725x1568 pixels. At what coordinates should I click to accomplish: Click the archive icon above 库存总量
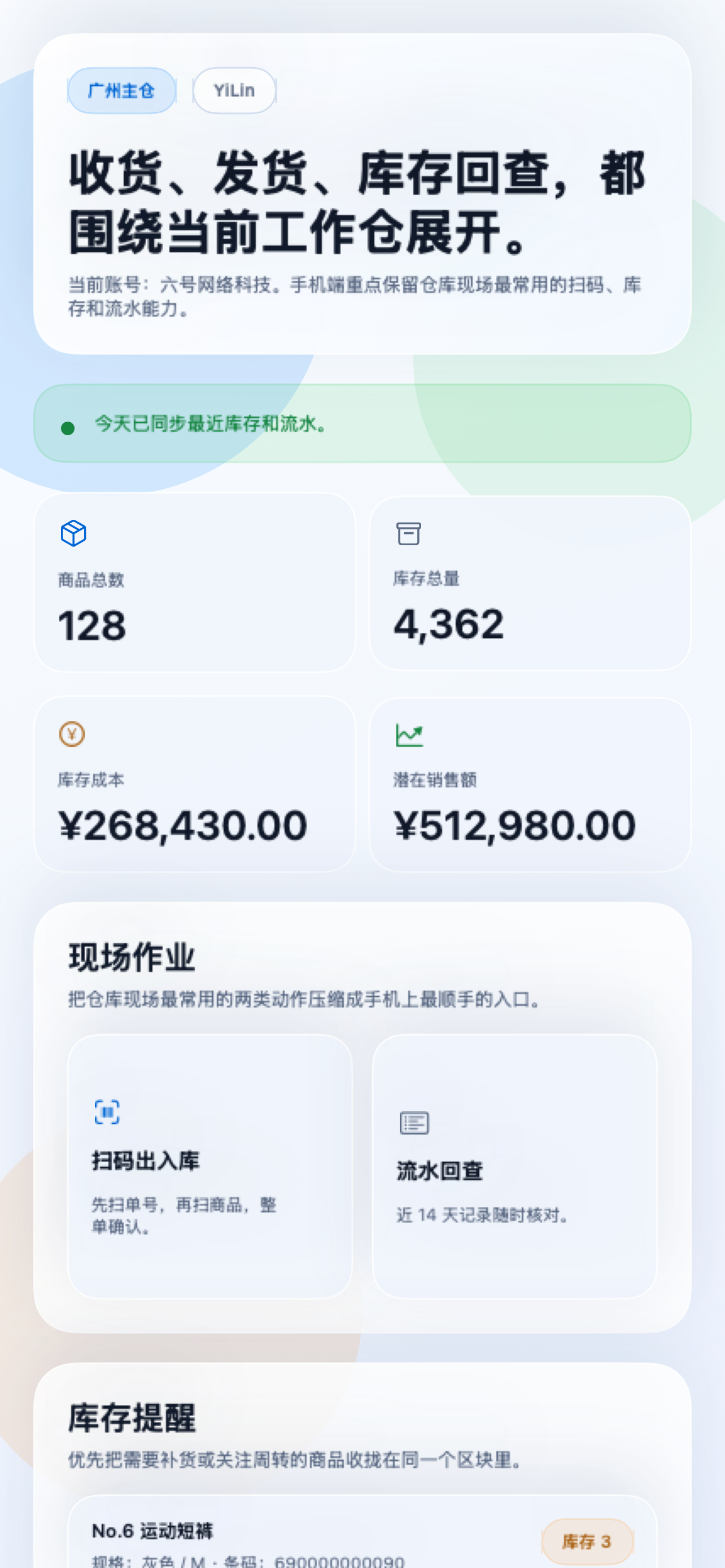click(408, 534)
